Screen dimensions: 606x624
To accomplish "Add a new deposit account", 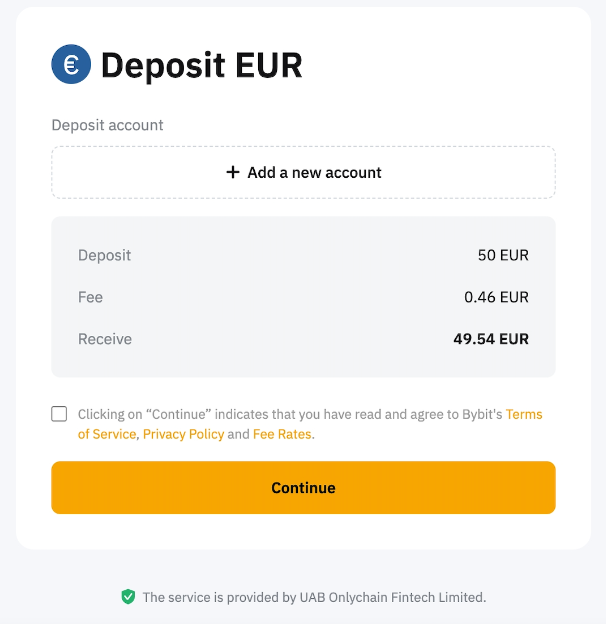I will pos(303,172).
